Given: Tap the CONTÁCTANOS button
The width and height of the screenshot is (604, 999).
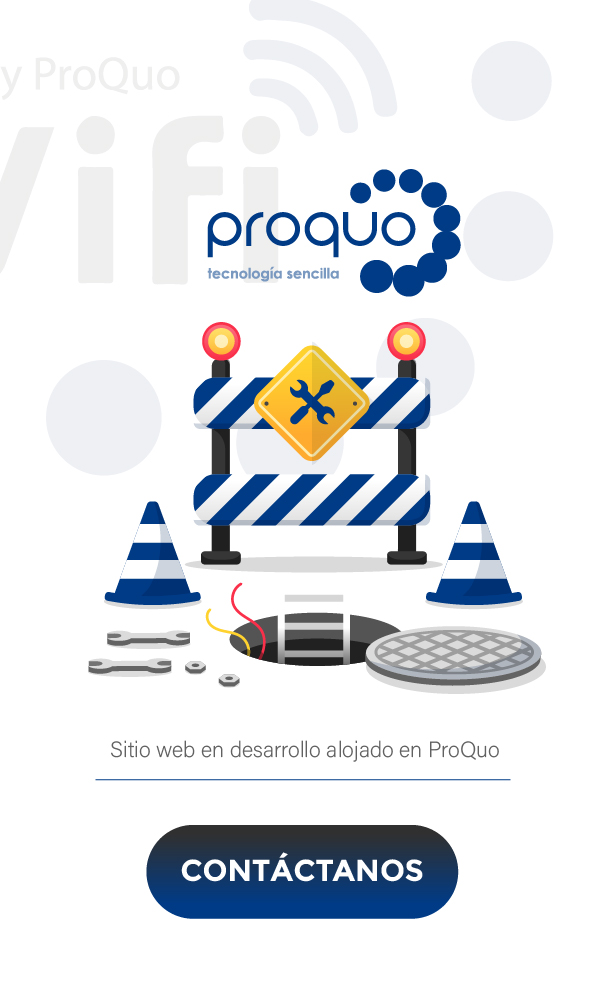Looking at the screenshot, I should click(x=302, y=871).
